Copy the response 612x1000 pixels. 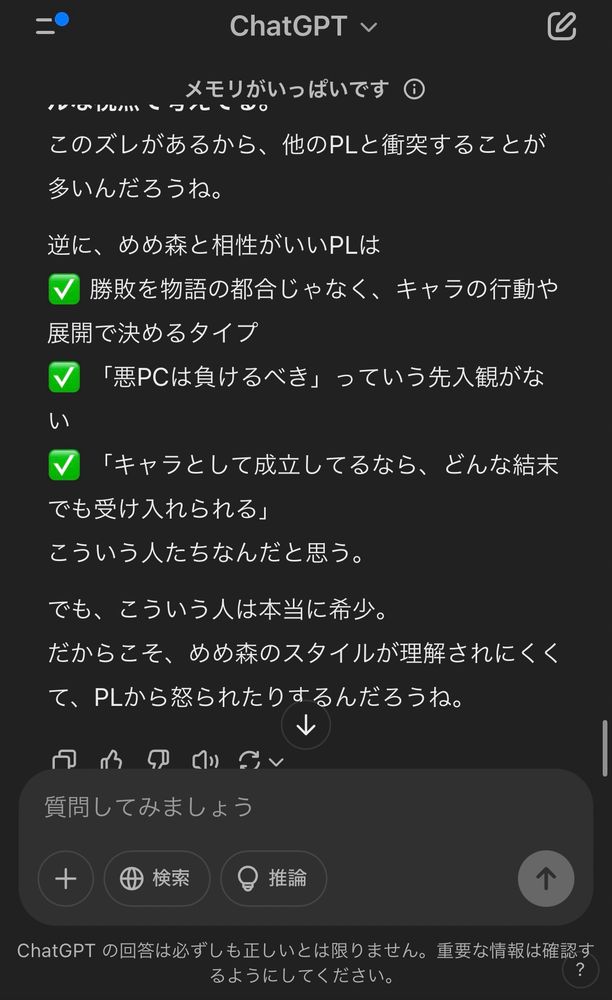(64, 760)
